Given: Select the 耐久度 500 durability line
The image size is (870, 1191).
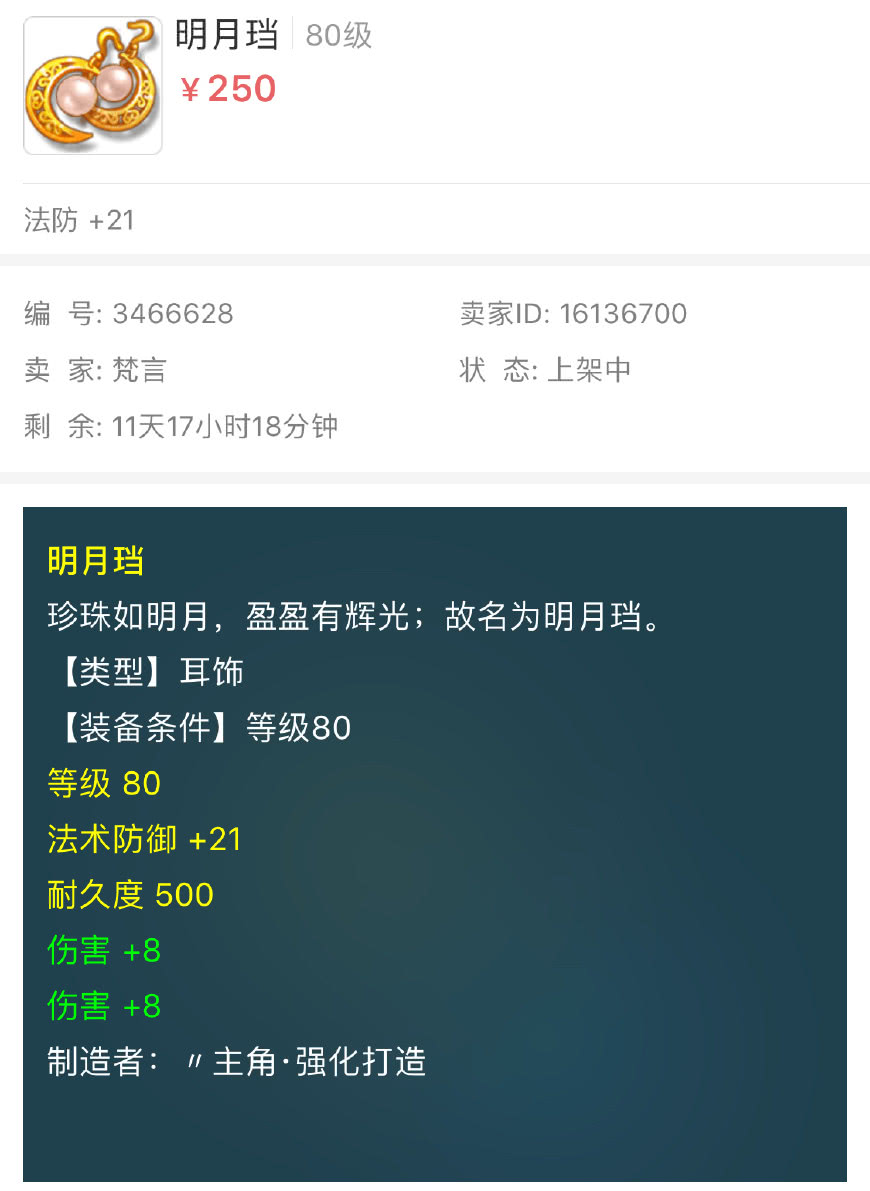Looking at the screenshot, I should [129, 895].
